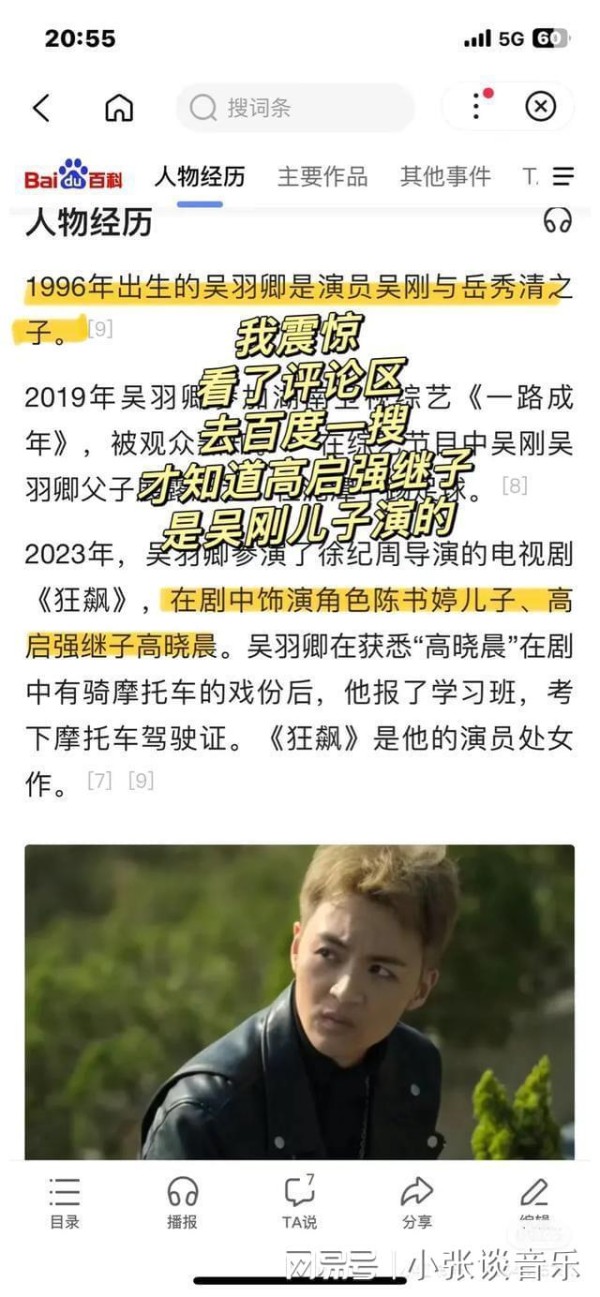Switch to the 主要作品 tab

coord(322,177)
